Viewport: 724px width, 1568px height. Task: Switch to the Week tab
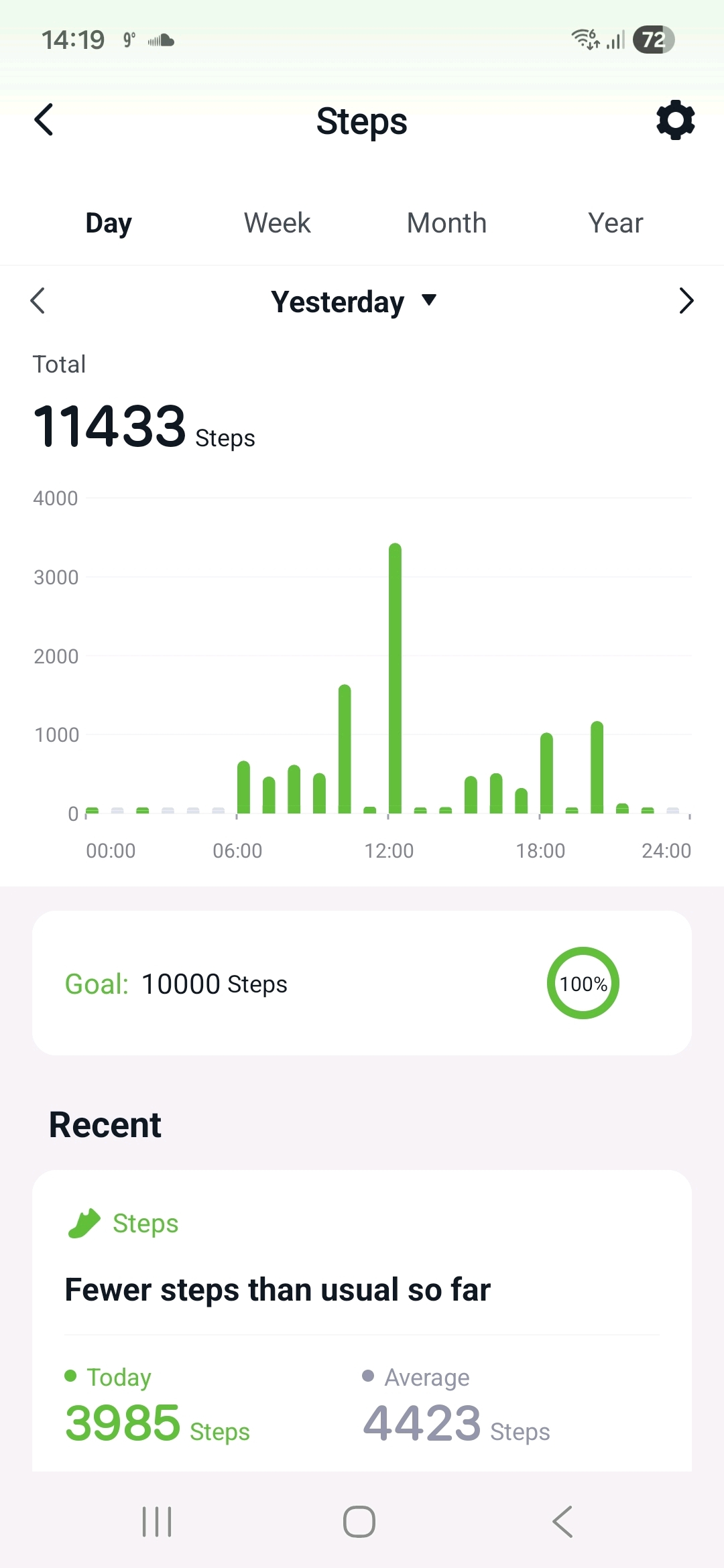(277, 223)
